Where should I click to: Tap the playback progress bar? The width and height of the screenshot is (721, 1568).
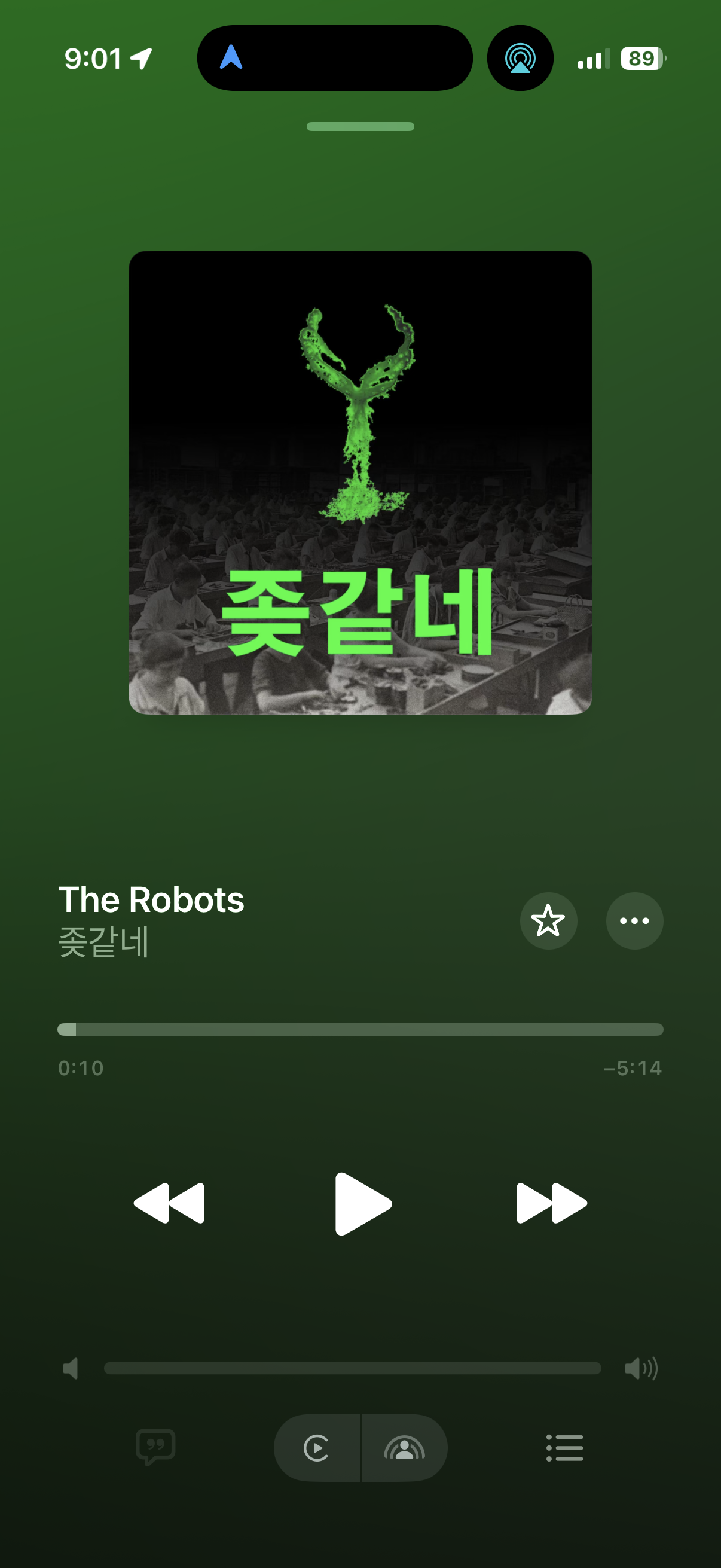click(x=360, y=1029)
